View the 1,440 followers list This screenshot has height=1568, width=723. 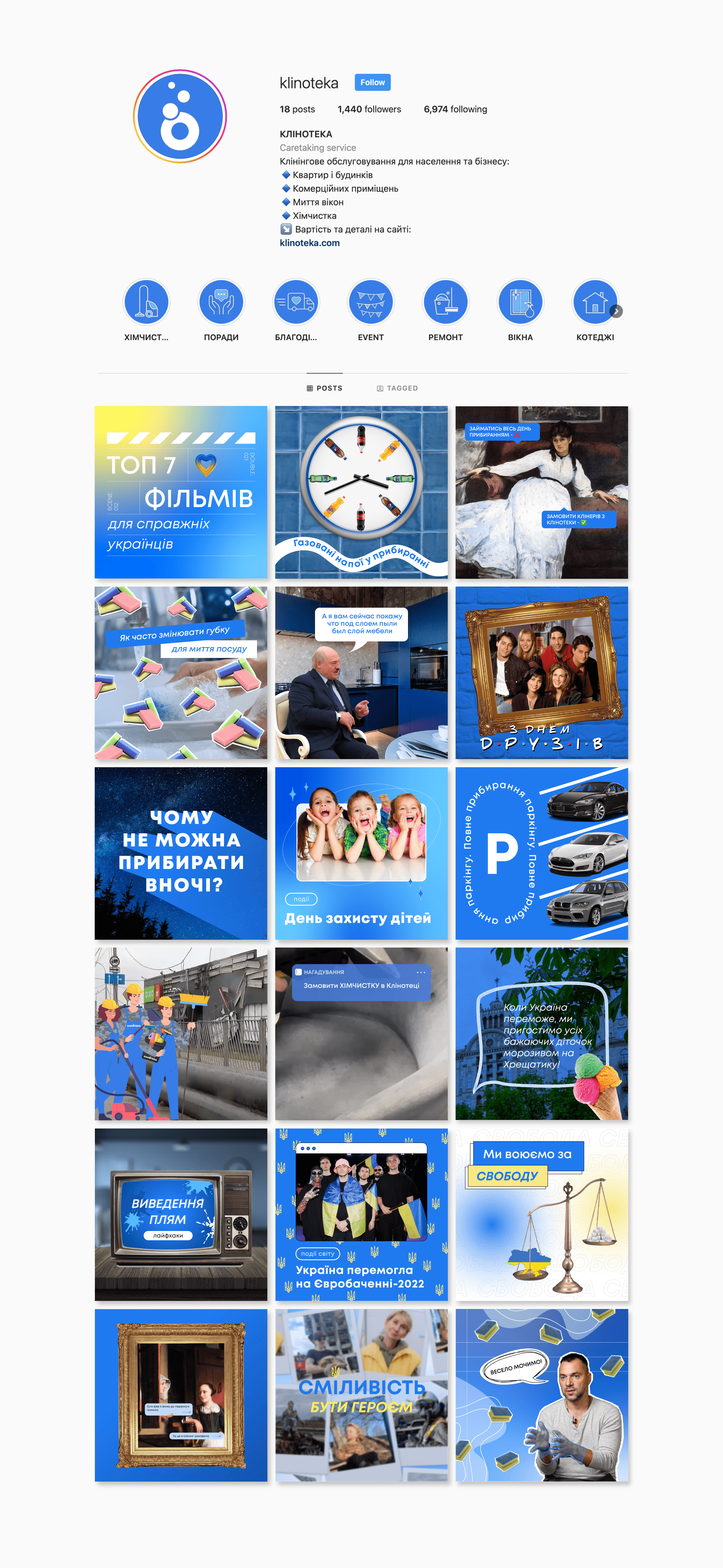[369, 109]
